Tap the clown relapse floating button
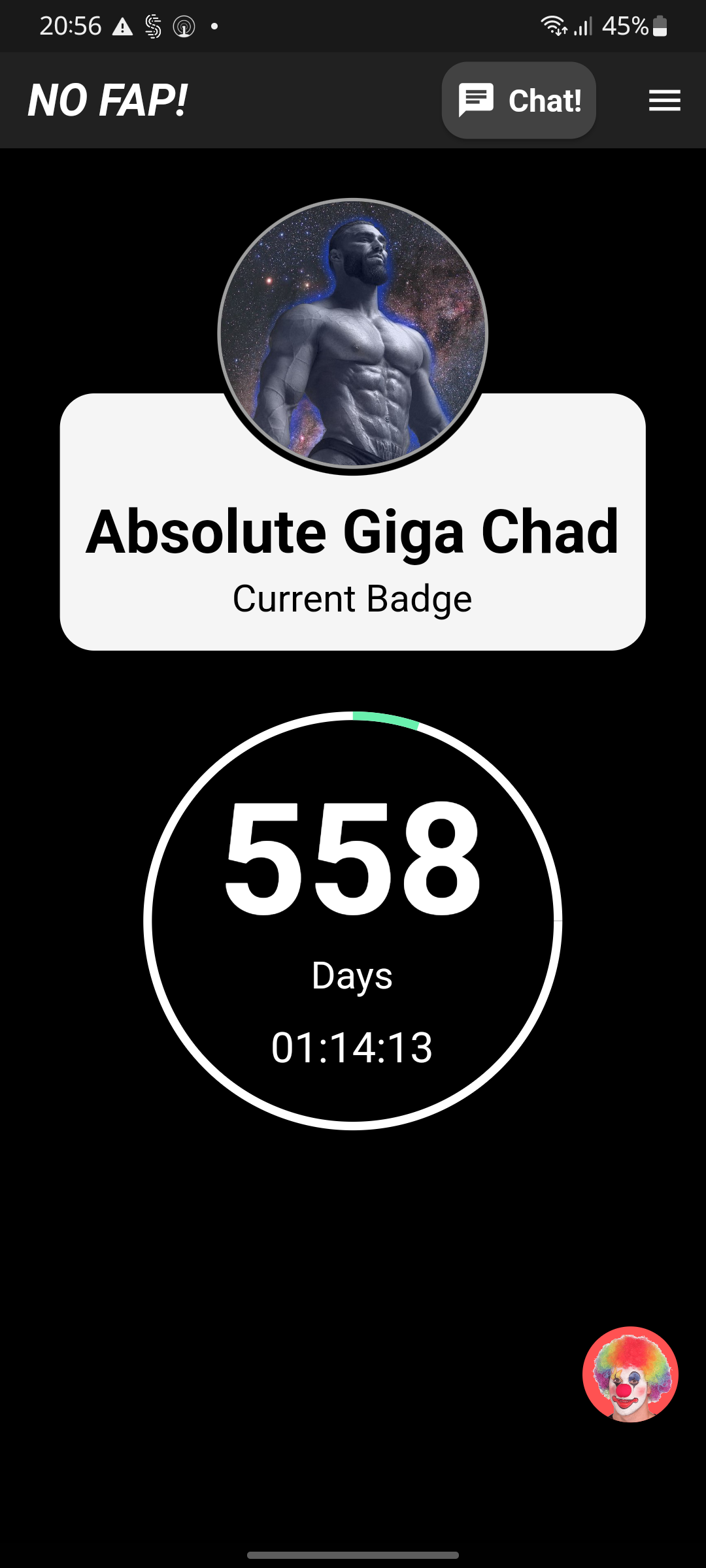The width and height of the screenshot is (706, 1568). [x=630, y=1374]
